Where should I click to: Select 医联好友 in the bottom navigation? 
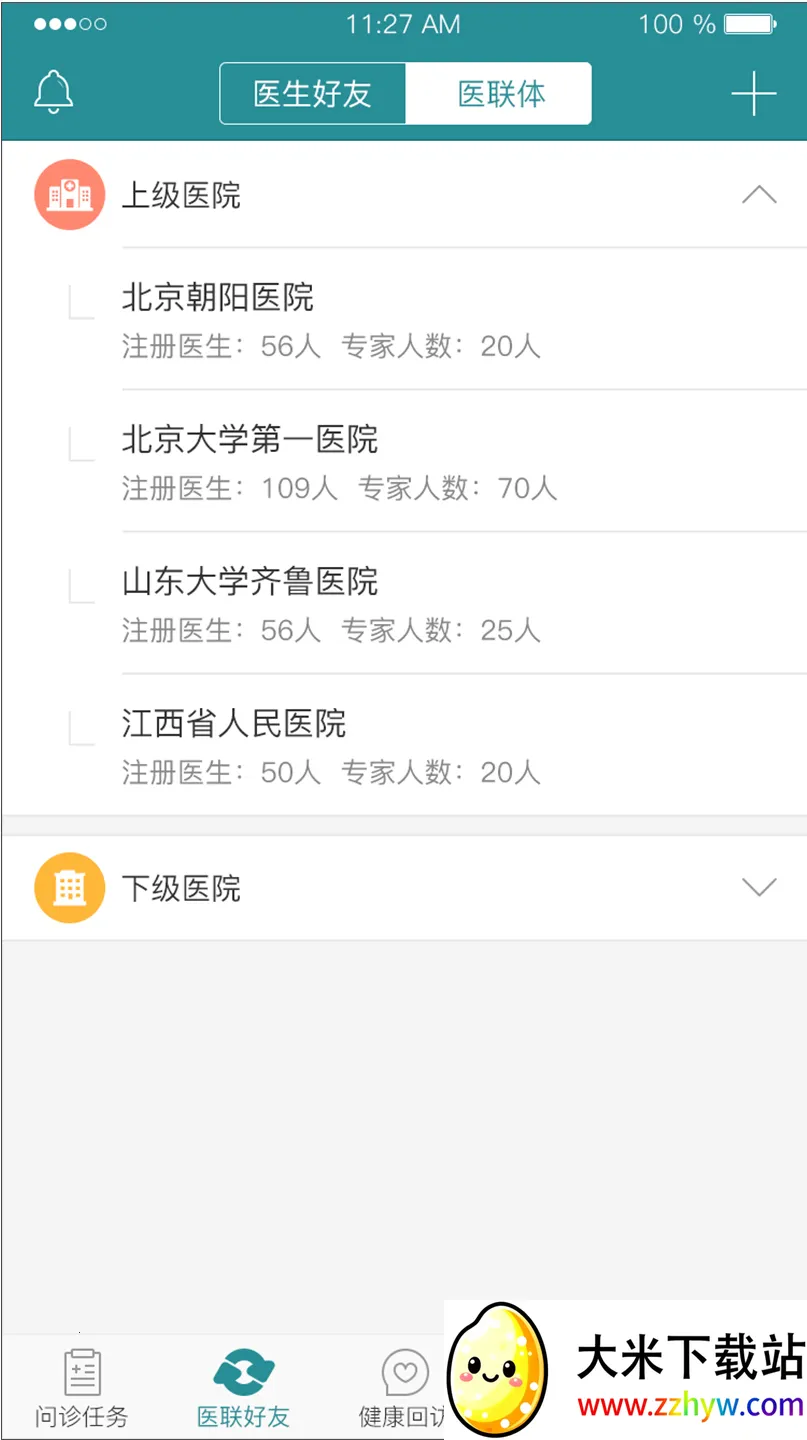243,1385
